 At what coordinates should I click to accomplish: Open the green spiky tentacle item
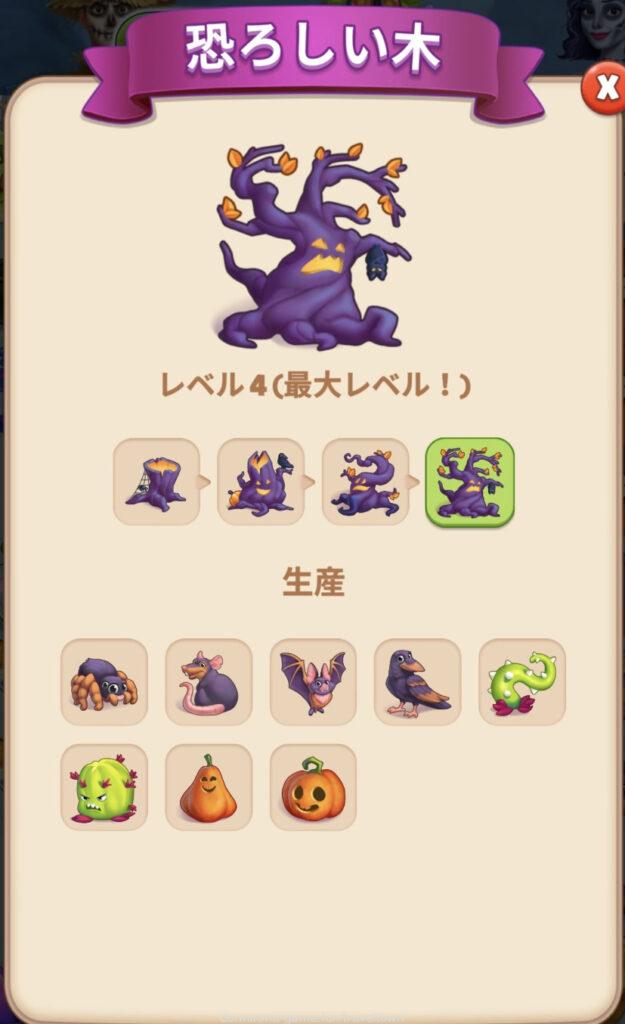(x=522, y=682)
